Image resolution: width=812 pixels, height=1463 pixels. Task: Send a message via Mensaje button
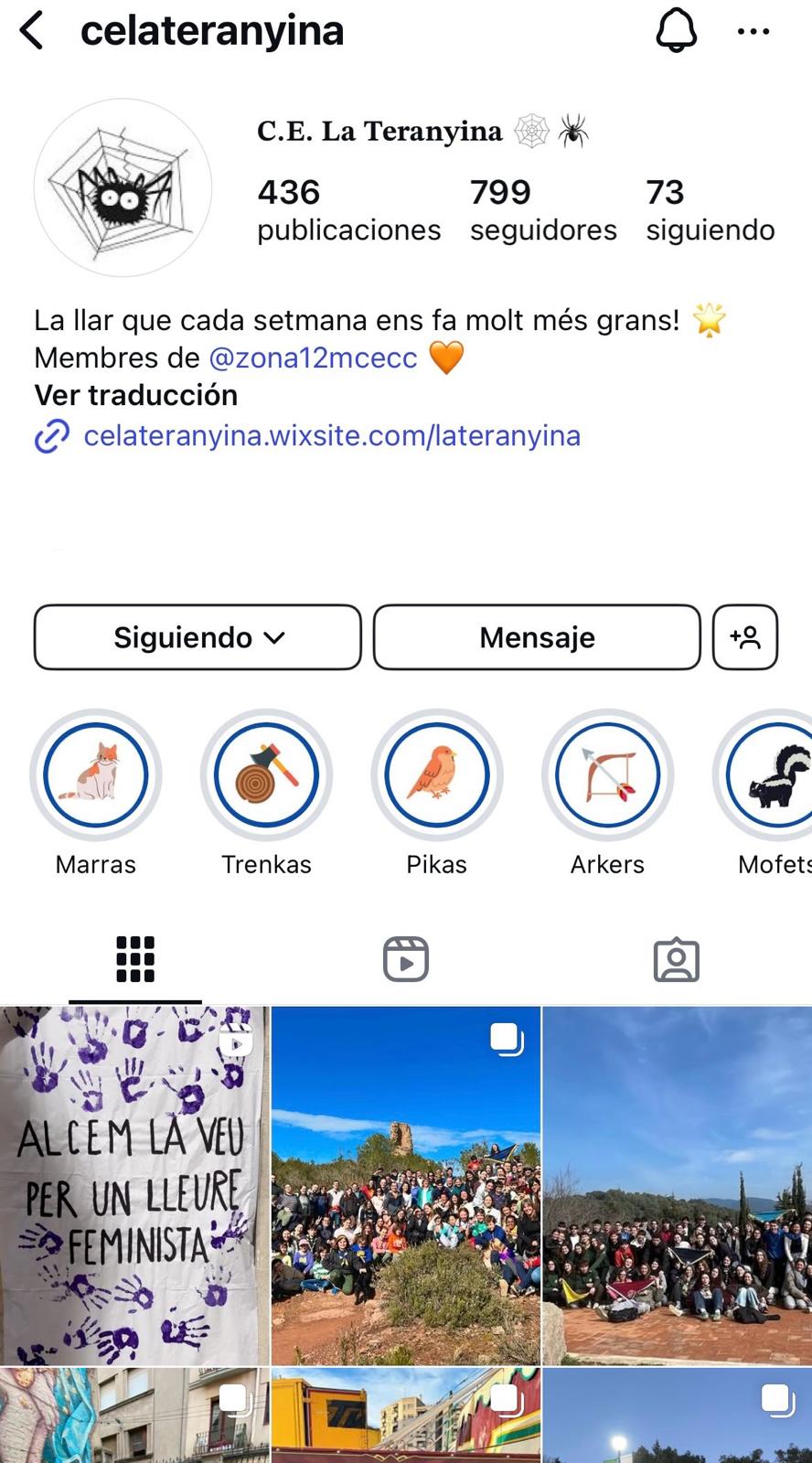click(x=537, y=637)
